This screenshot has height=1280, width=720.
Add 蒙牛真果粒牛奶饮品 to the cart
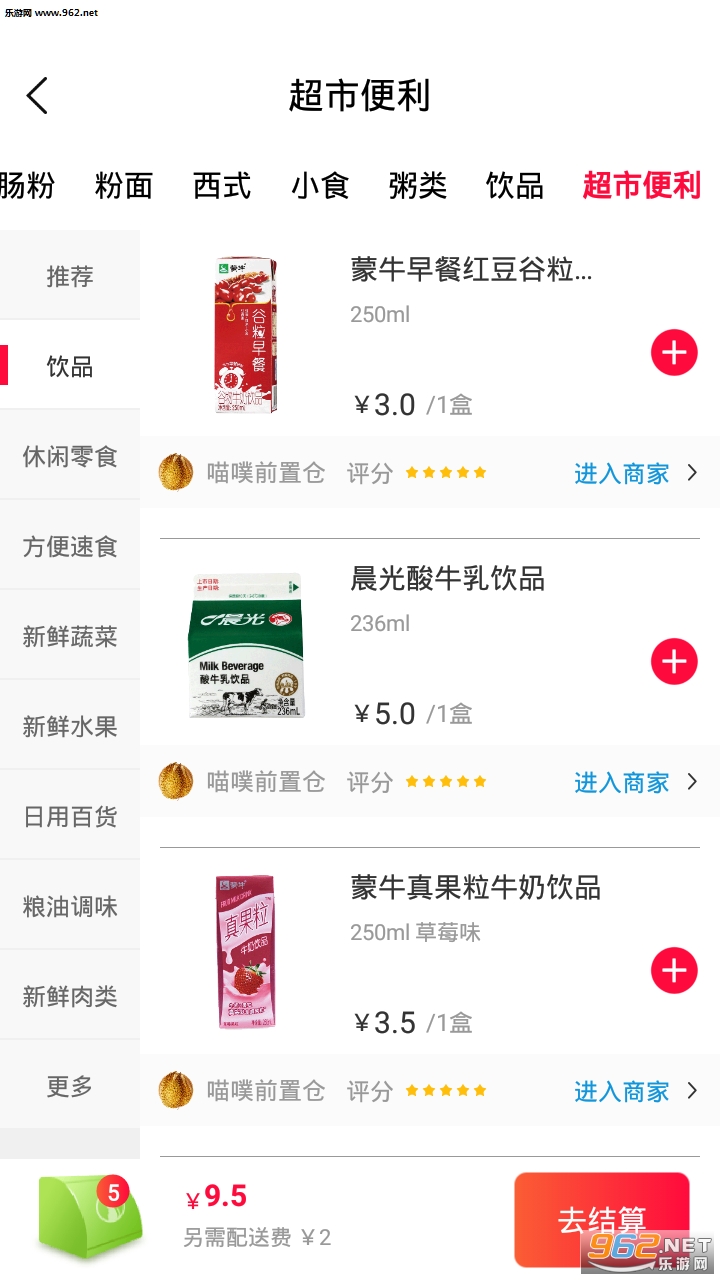[674, 970]
